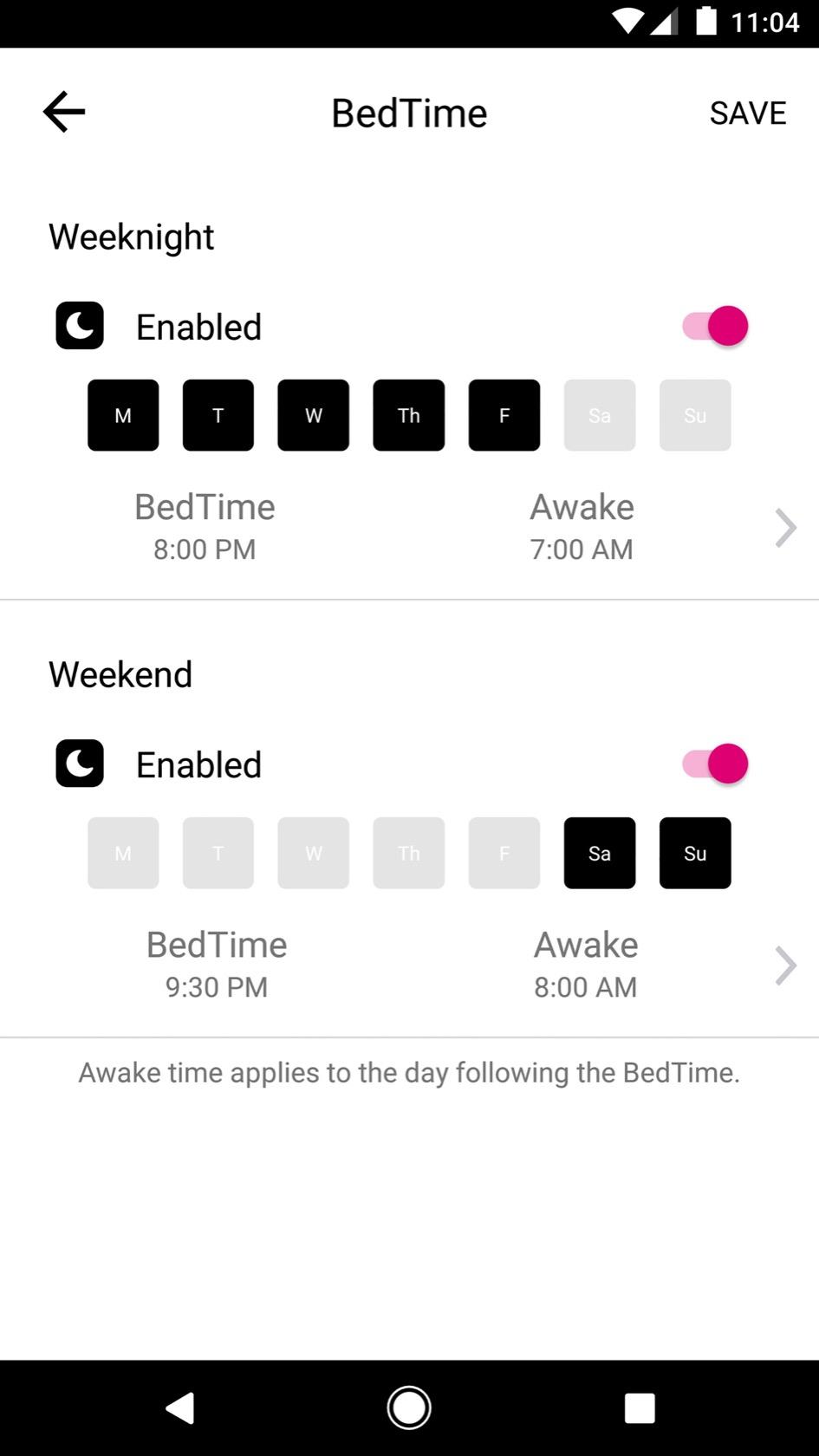Add Saturday to Weeknight days
The width and height of the screenshot is (819, 1456).
(x=600, y=415)
